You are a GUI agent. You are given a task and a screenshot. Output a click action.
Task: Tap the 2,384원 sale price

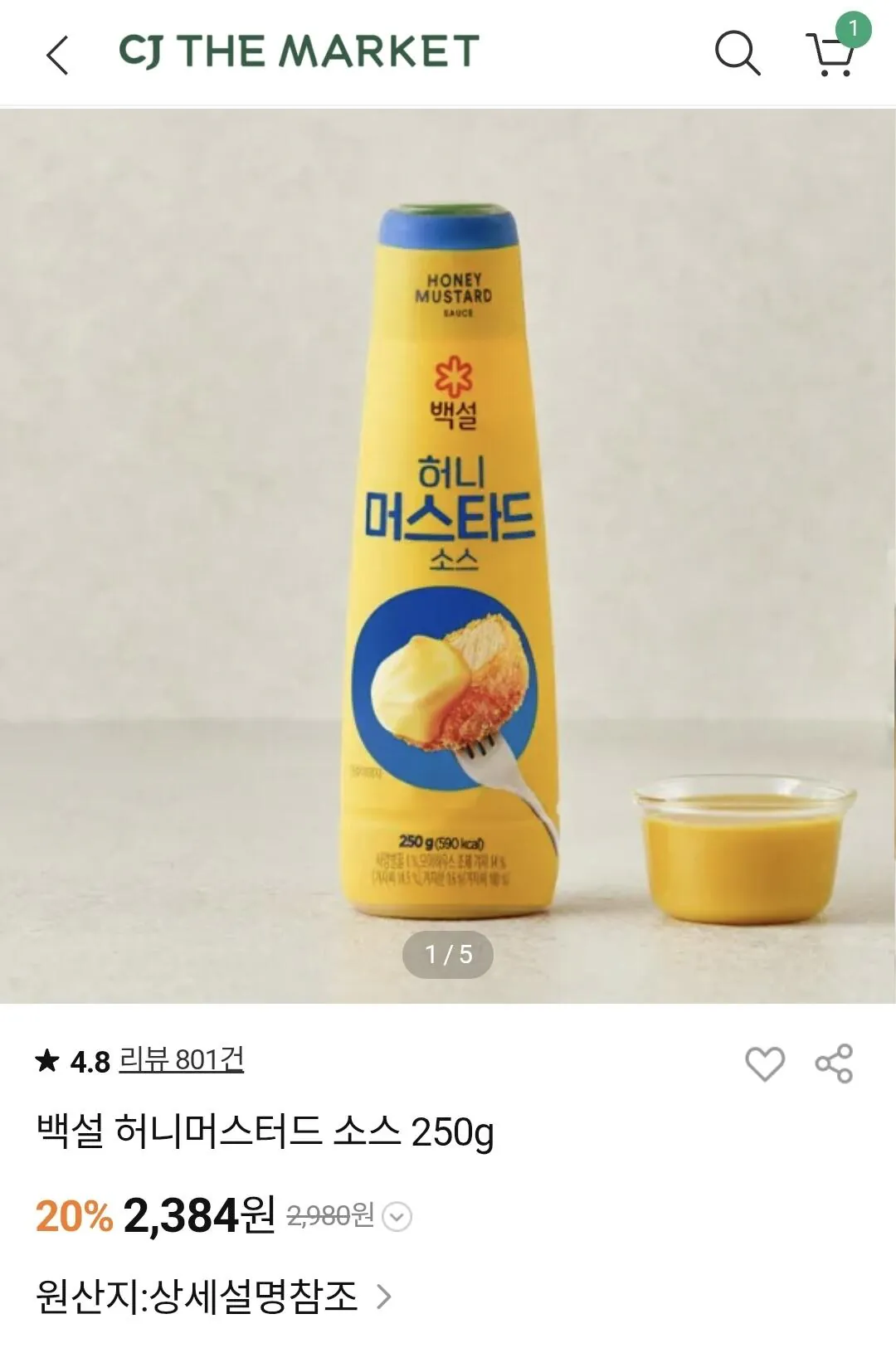195,1214
